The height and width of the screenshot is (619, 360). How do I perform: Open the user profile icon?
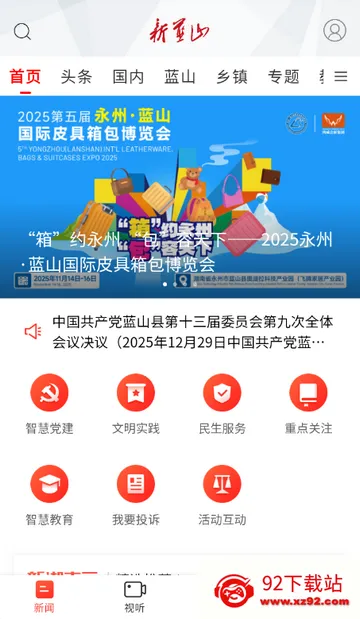[x=335, y=30]
